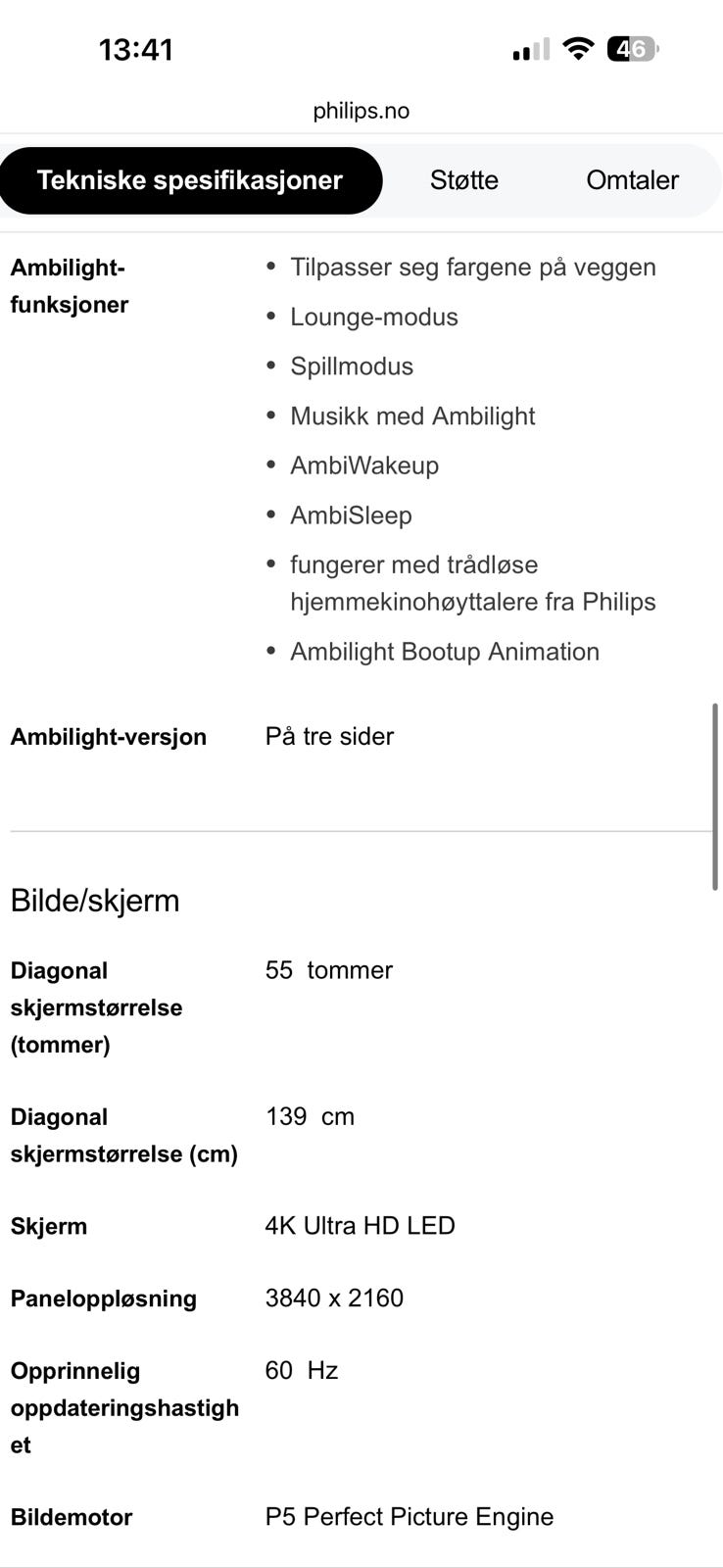Screen dimensions: 723x1568
Task: Open the philips.no address bar
Action: coord(361,111)
